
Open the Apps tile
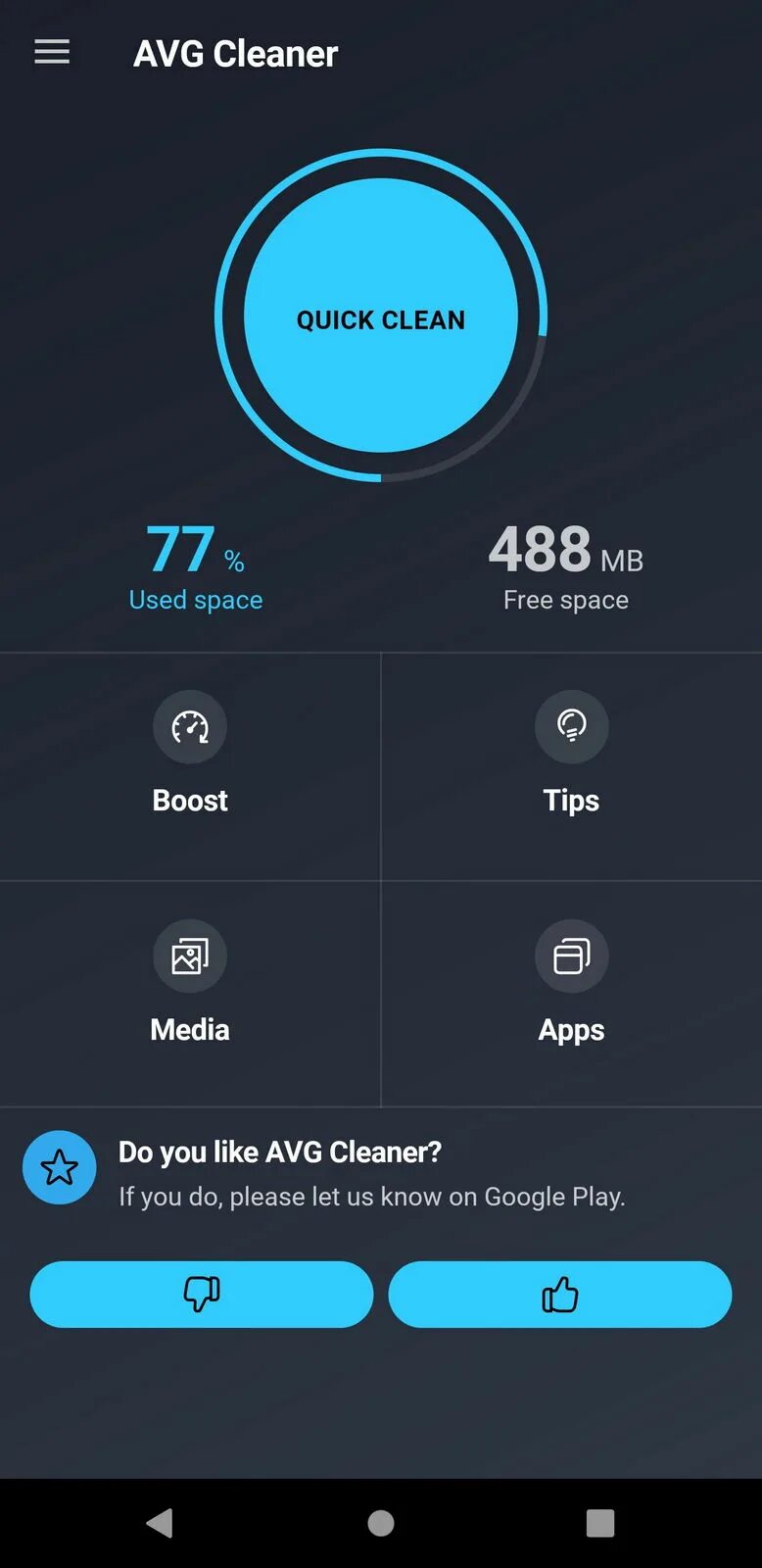tap(571, 994)
